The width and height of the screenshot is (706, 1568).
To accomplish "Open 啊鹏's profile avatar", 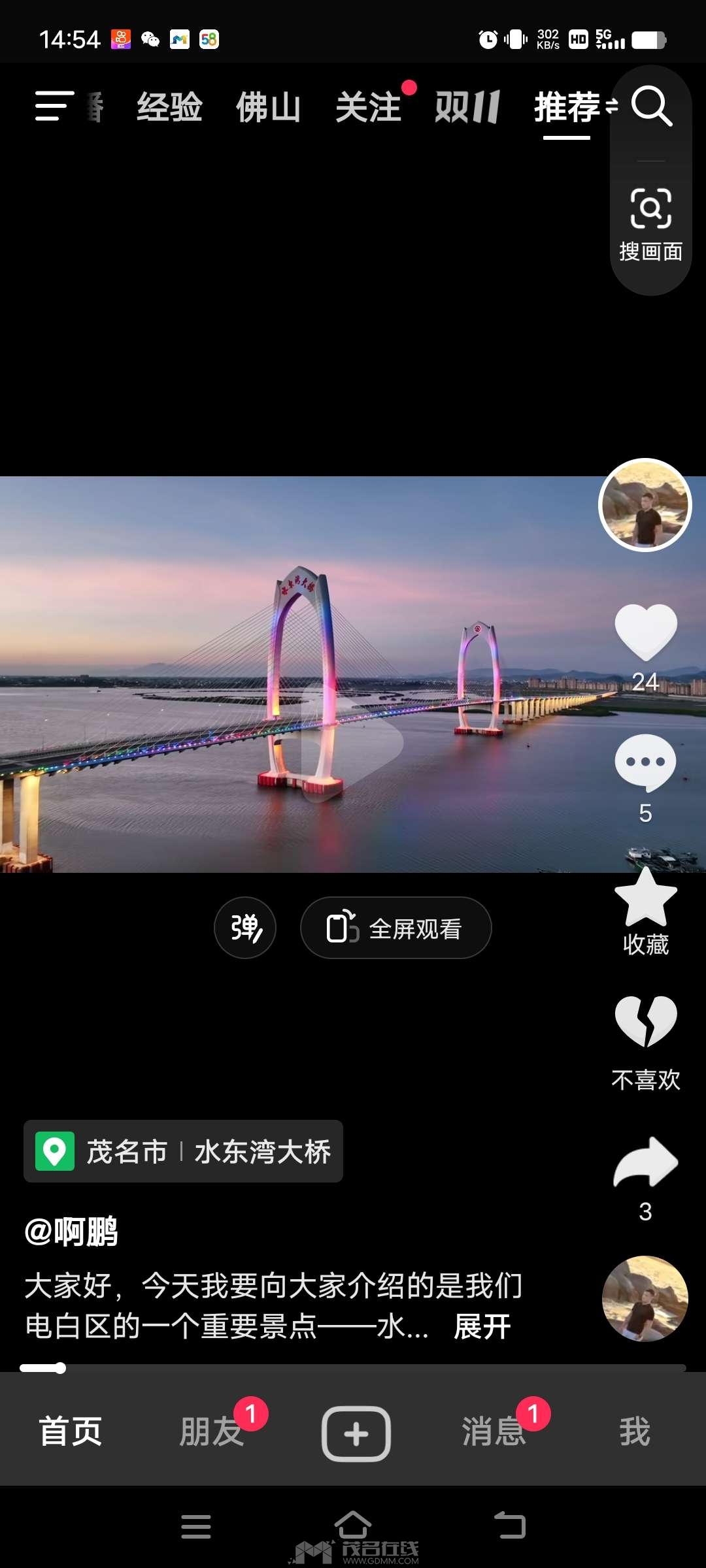I will click(645, 505).
